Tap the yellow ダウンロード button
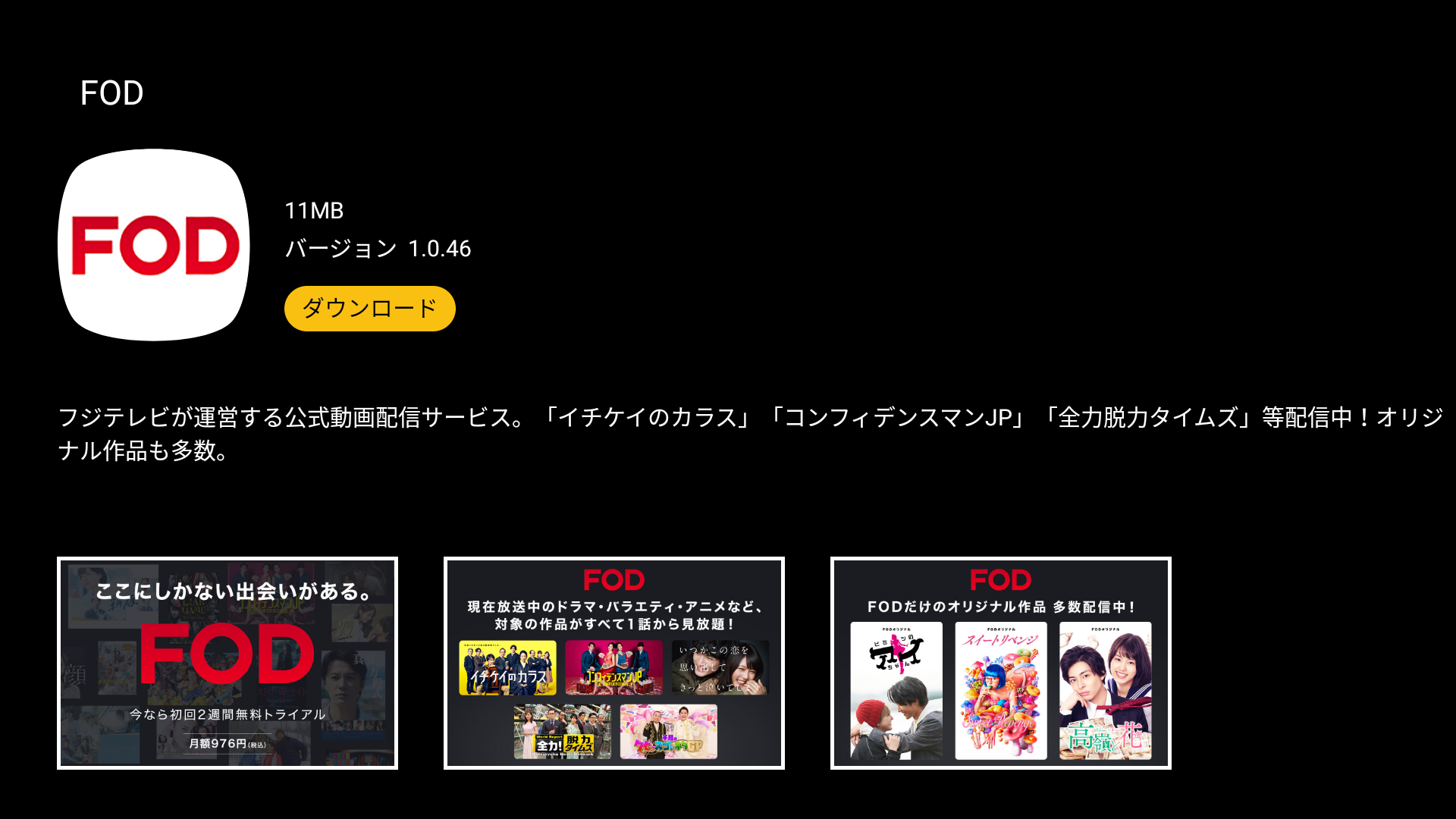 [x=369, y=309]
